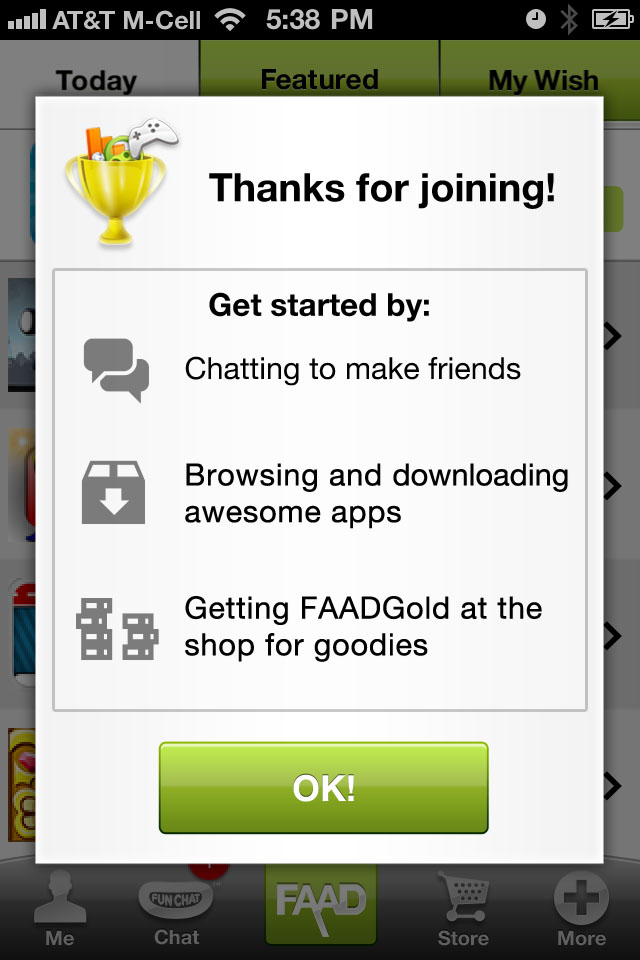Viewport: 640px width, 960px height.
Task: Switch to the Today tab
Action: click(96, 79)
